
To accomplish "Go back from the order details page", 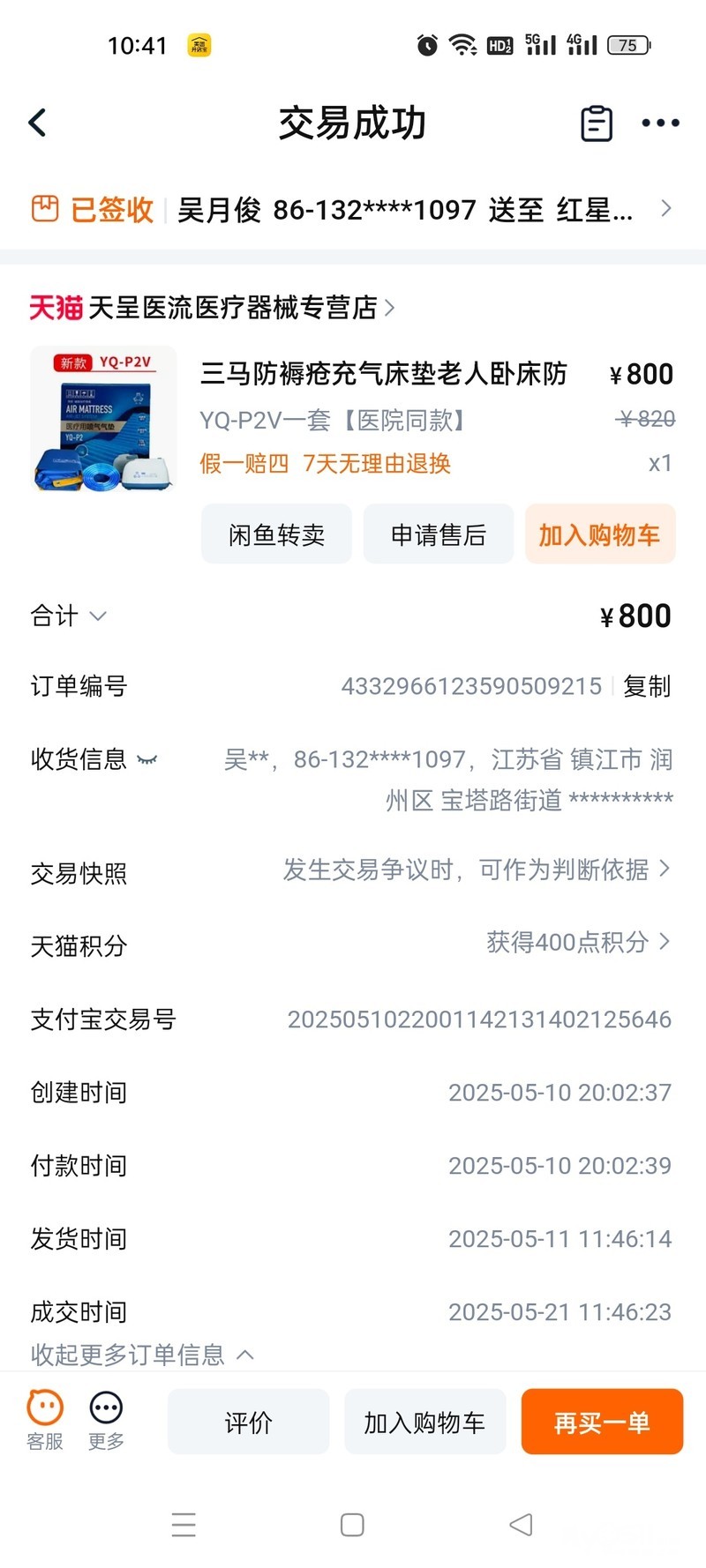I will pyautogui.click(x=37, y=123).
